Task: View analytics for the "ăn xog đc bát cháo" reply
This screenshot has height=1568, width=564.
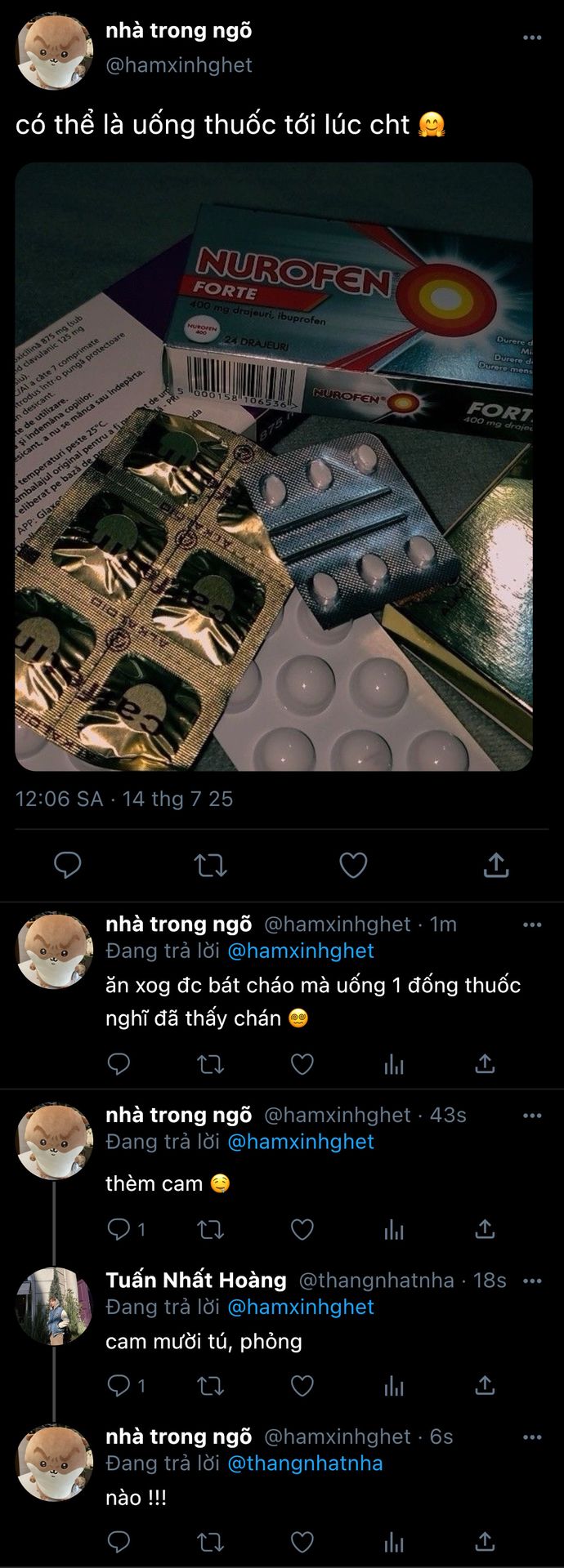Action: click(394, 1064)
